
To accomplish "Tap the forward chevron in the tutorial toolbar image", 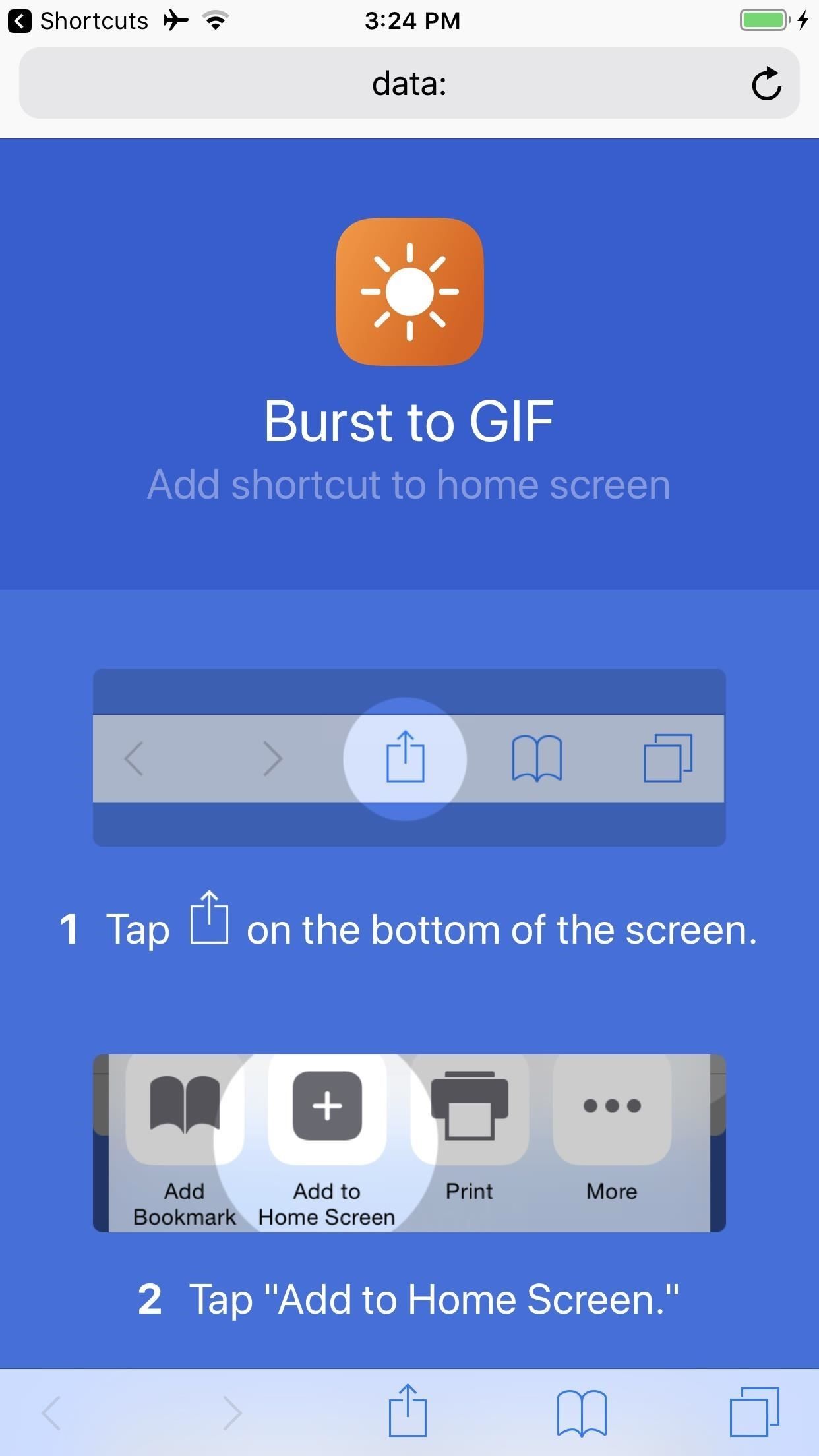I will pos(273,758).
